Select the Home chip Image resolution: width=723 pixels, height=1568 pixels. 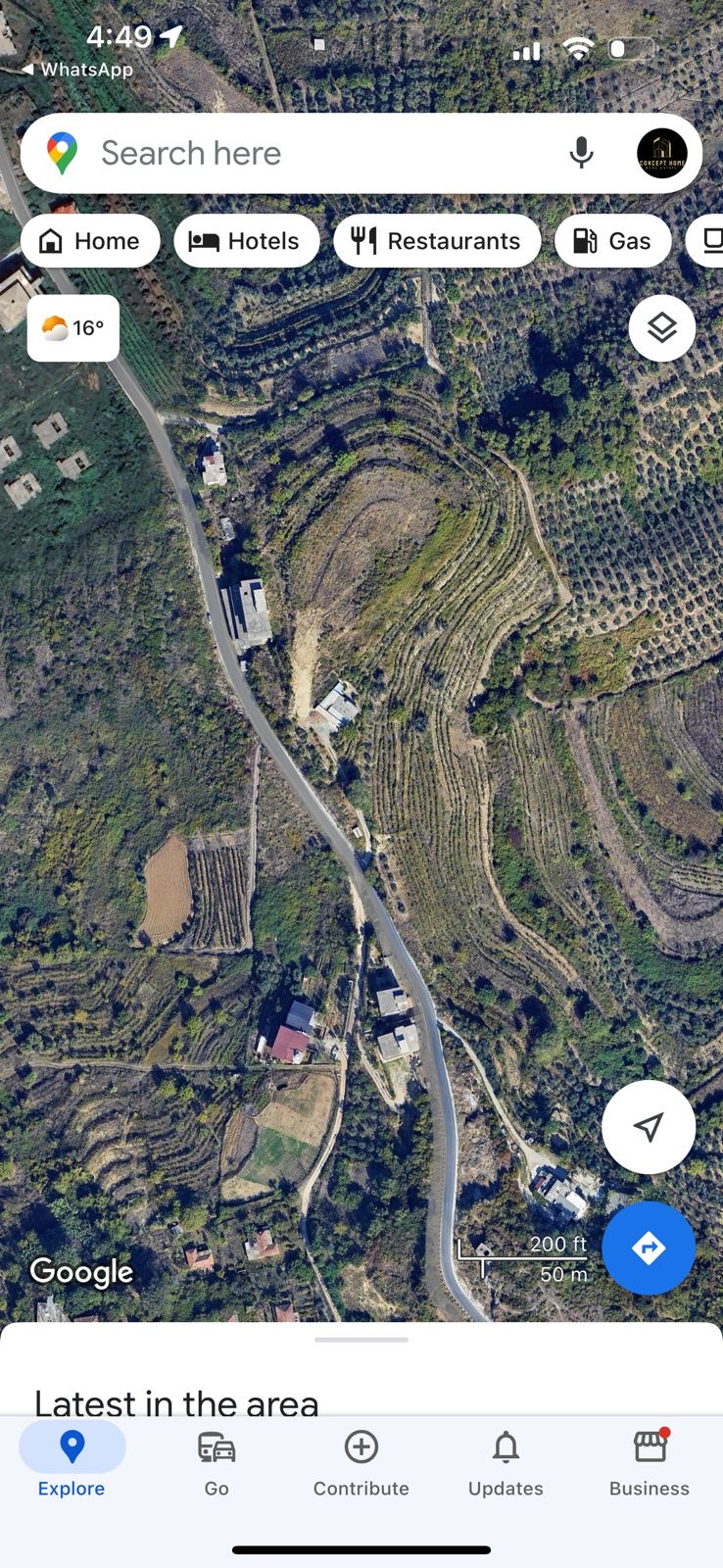coord(90,241)
